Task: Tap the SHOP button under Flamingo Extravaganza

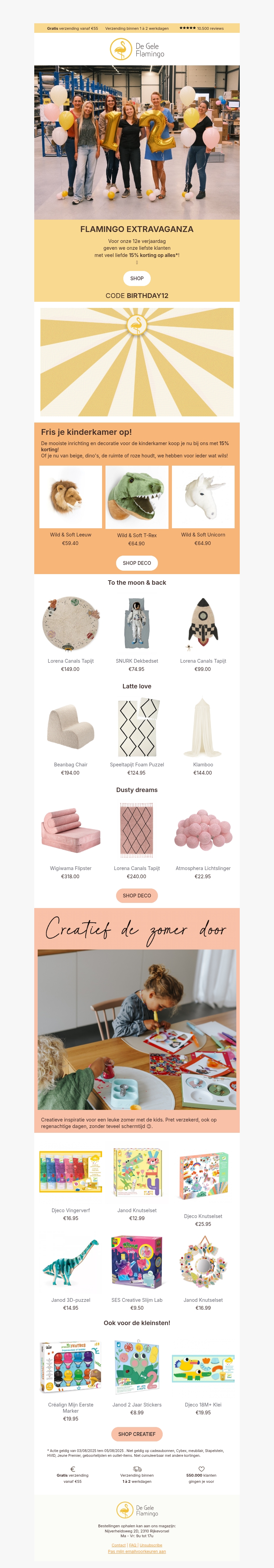Action: 137,278
